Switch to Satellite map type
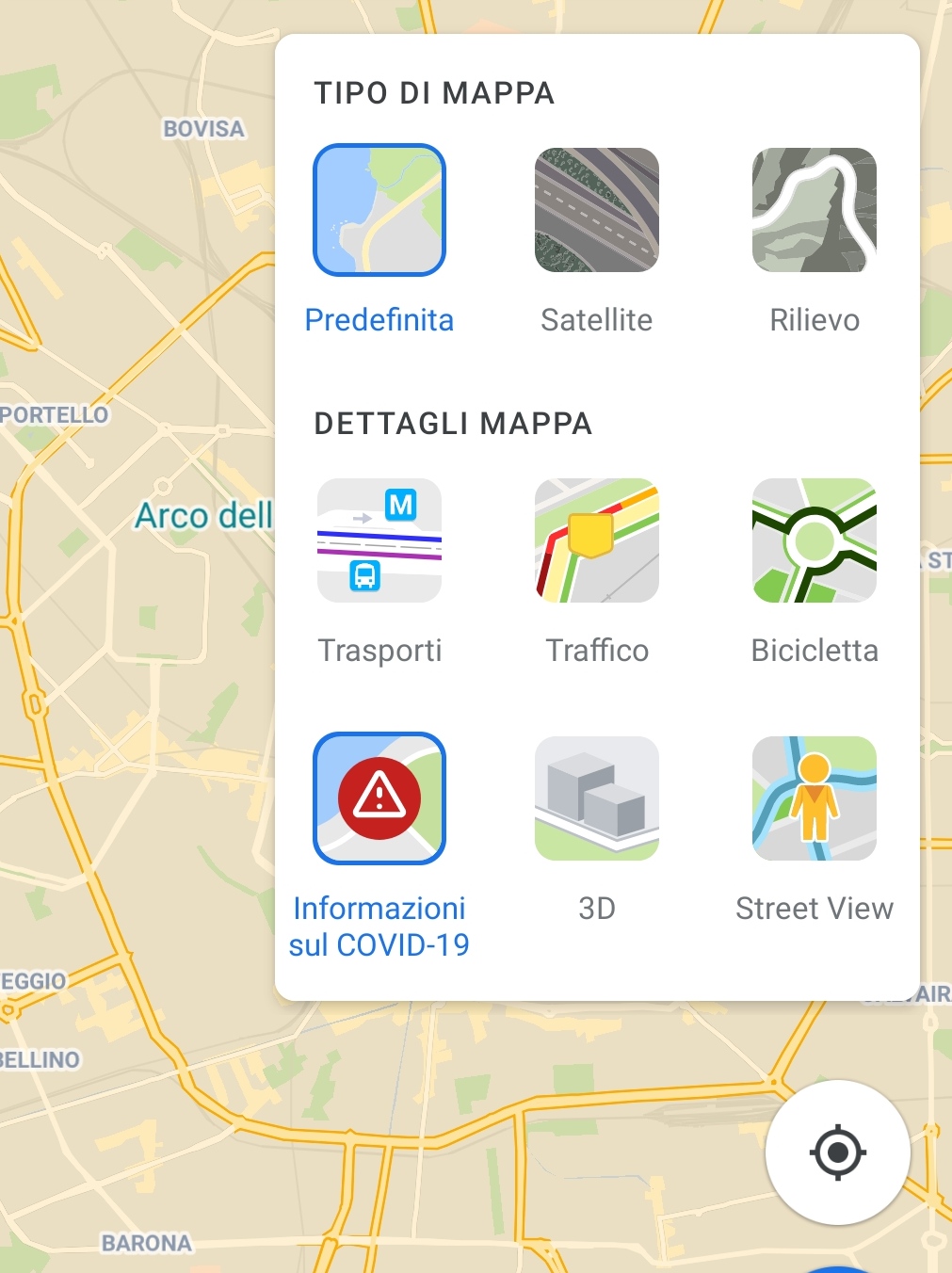 coord(596,210)
